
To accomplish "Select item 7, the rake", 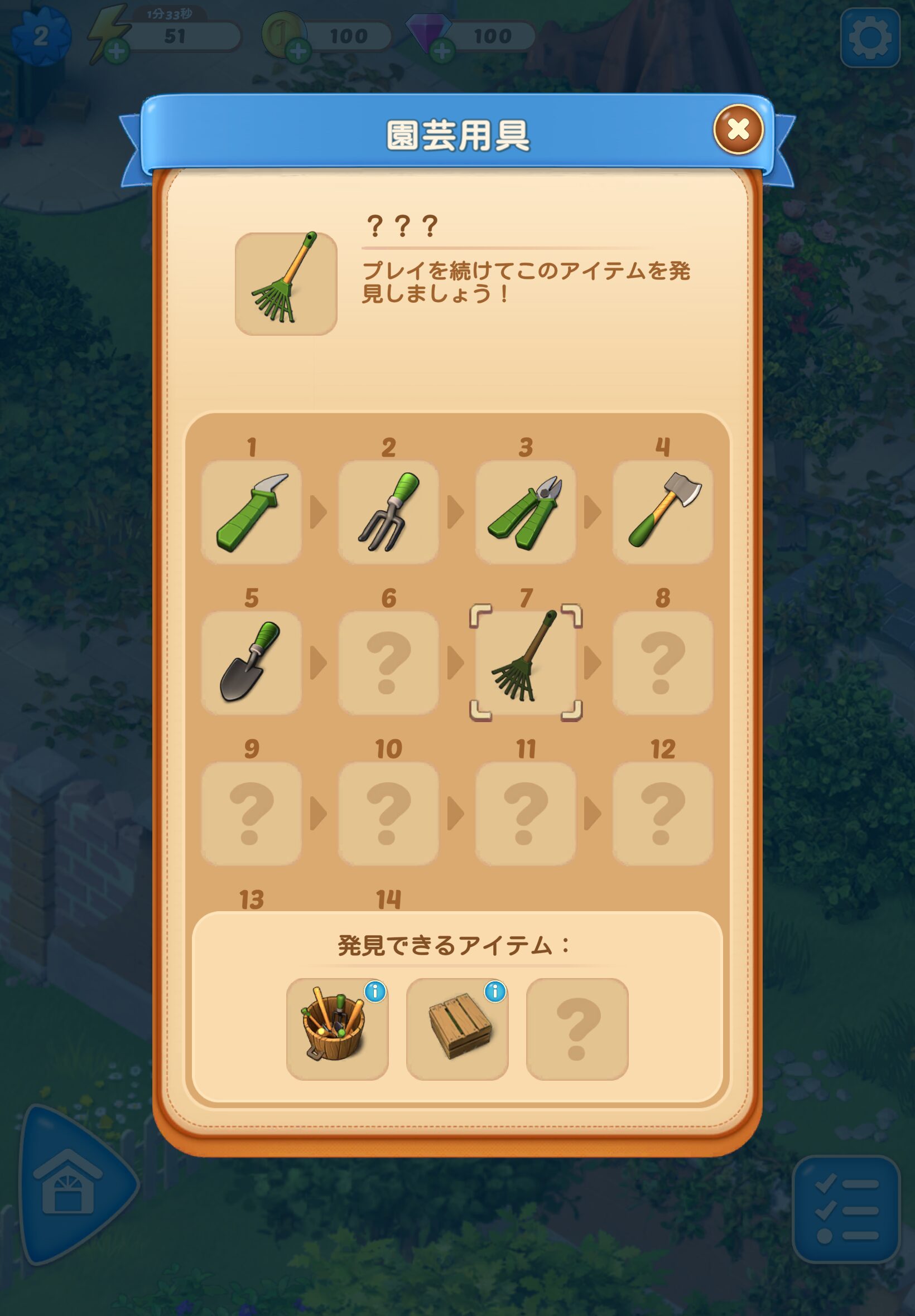I will [x=525, y=662].
